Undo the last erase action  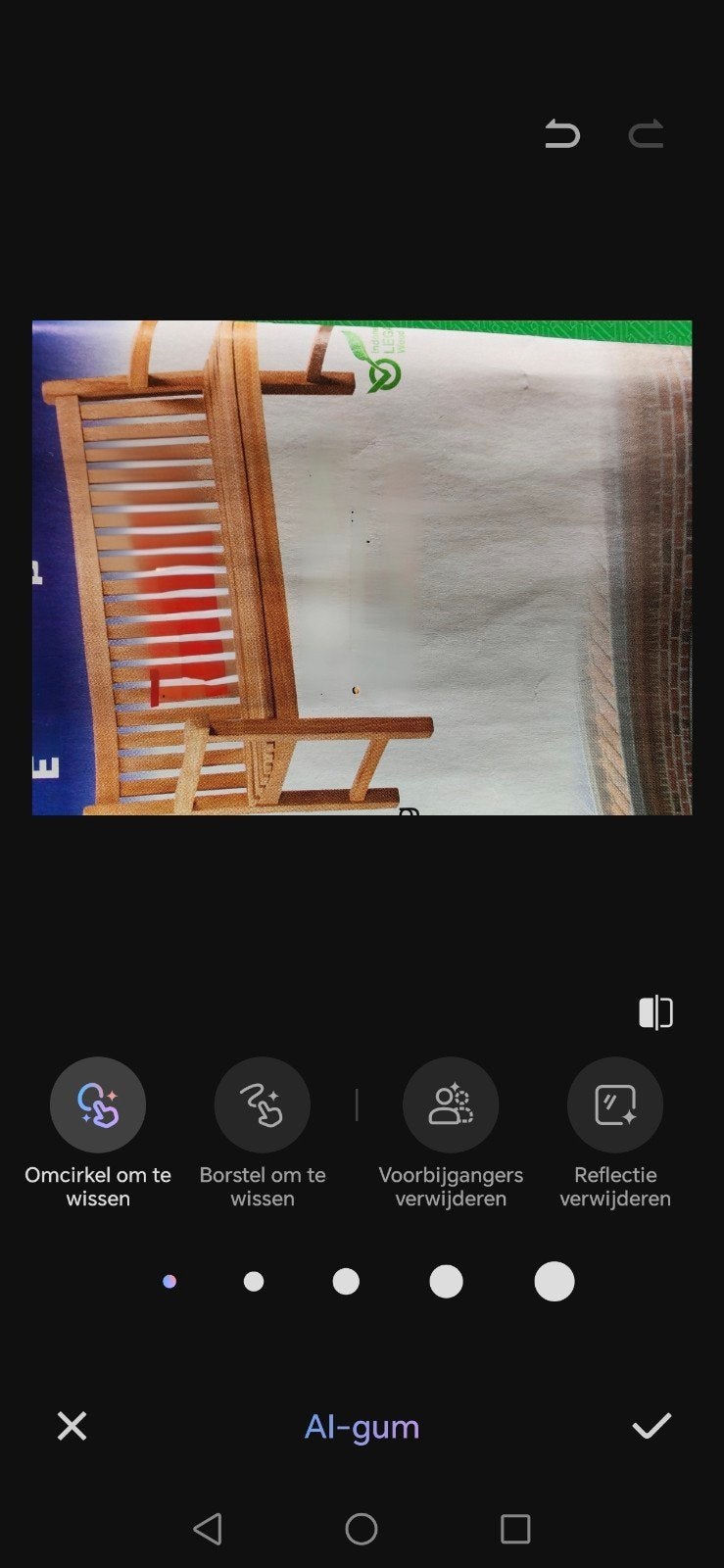point(562,133)
